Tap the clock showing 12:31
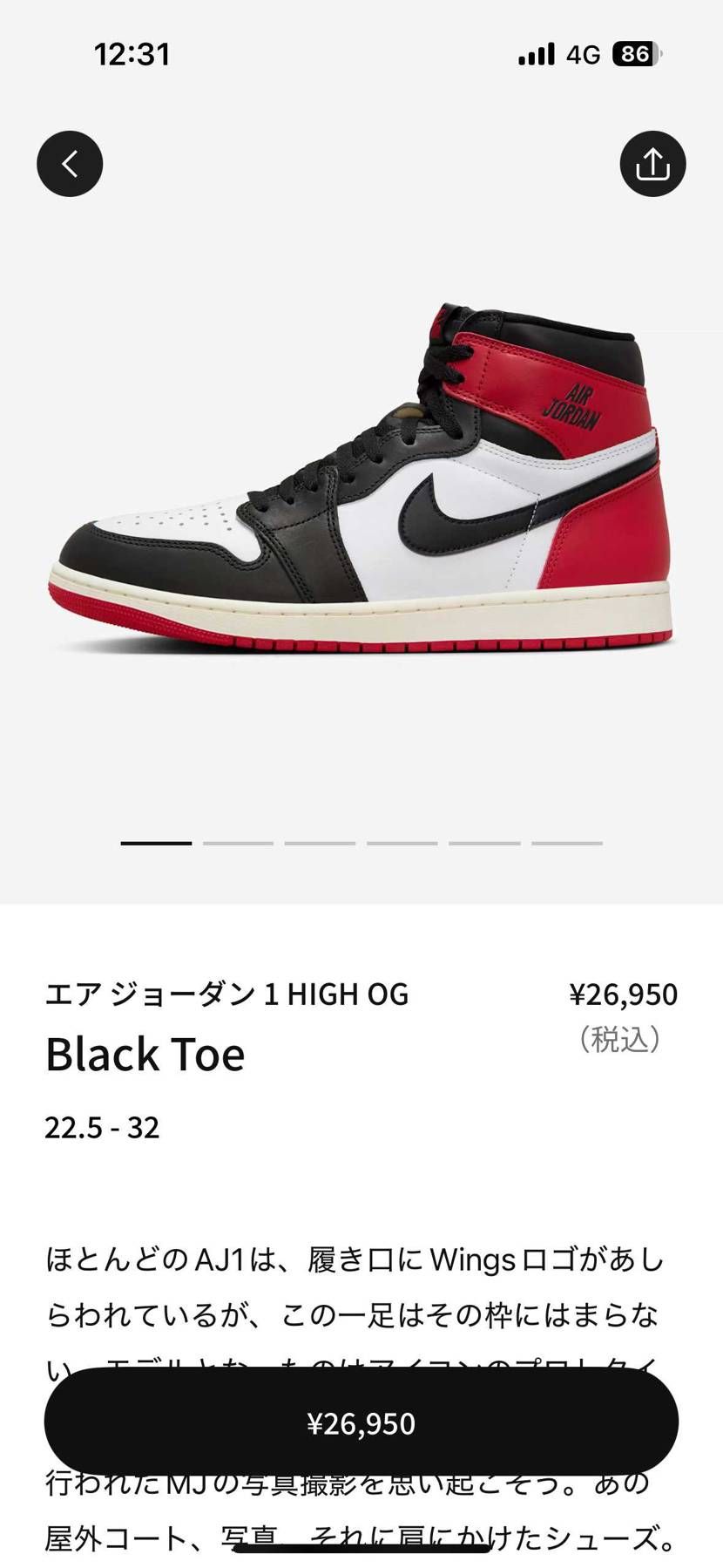 pos(132,54)
